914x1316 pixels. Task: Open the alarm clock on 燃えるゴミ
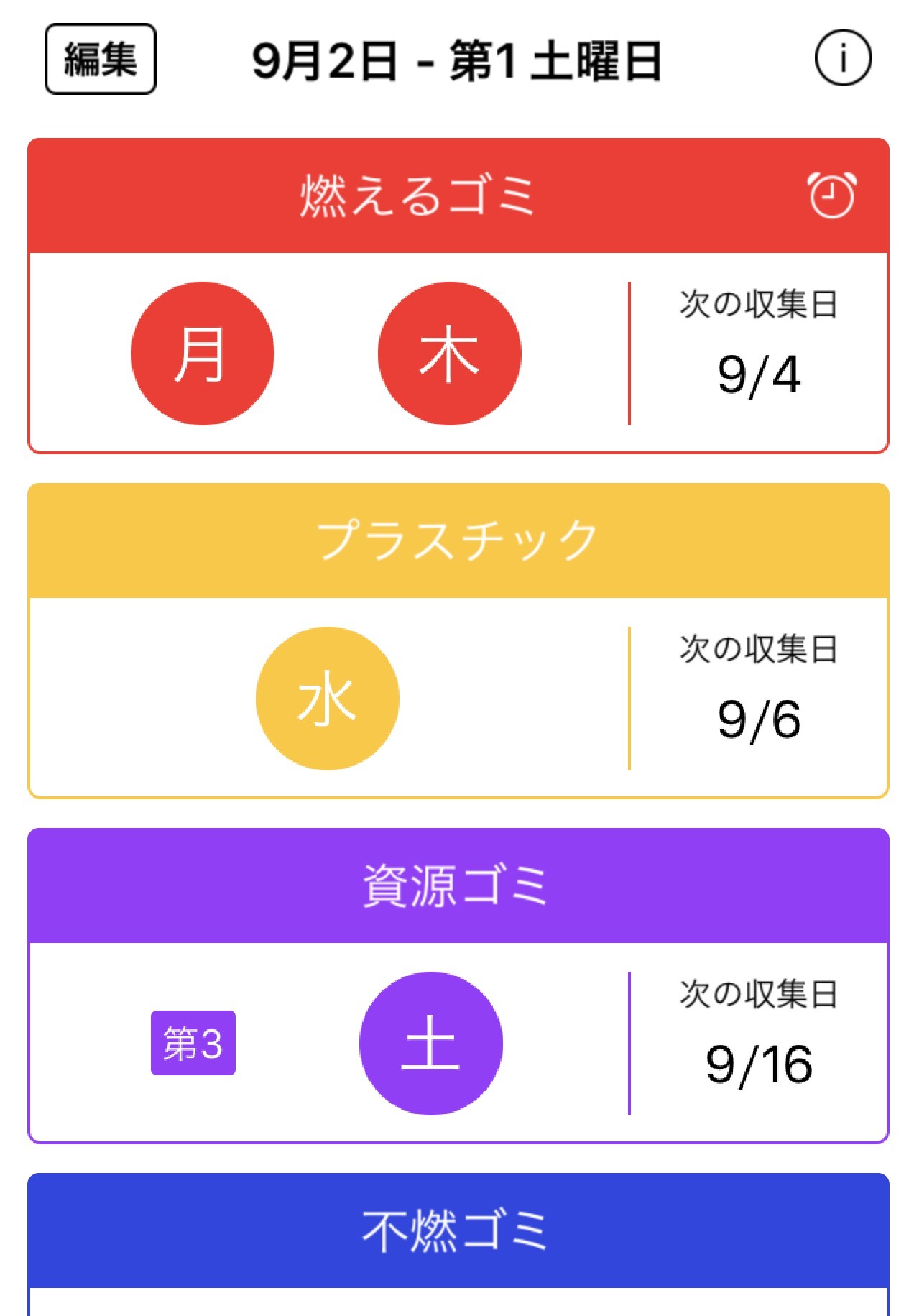[x=831, y=195]
